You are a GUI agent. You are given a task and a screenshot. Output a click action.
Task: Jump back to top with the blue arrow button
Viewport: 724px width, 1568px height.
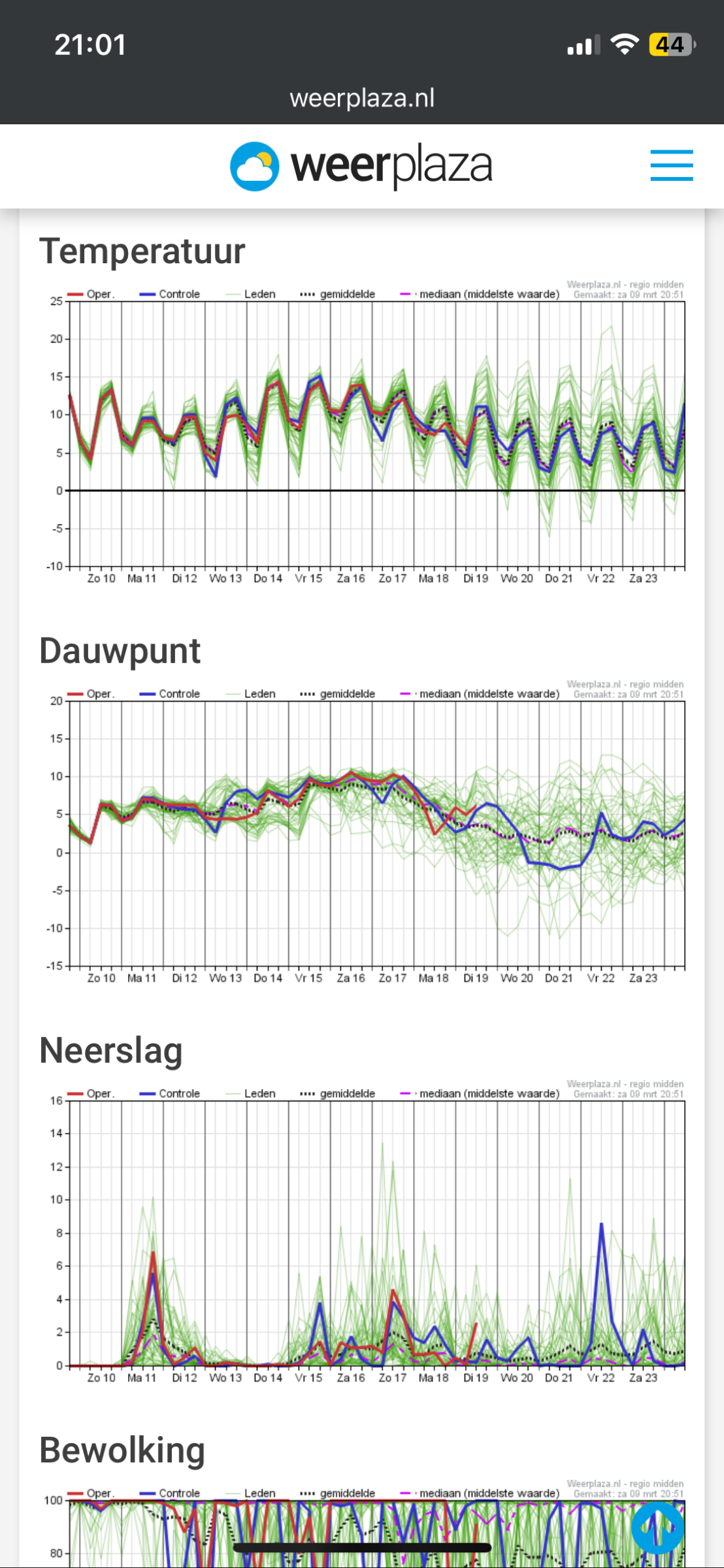pos(657,1527)
